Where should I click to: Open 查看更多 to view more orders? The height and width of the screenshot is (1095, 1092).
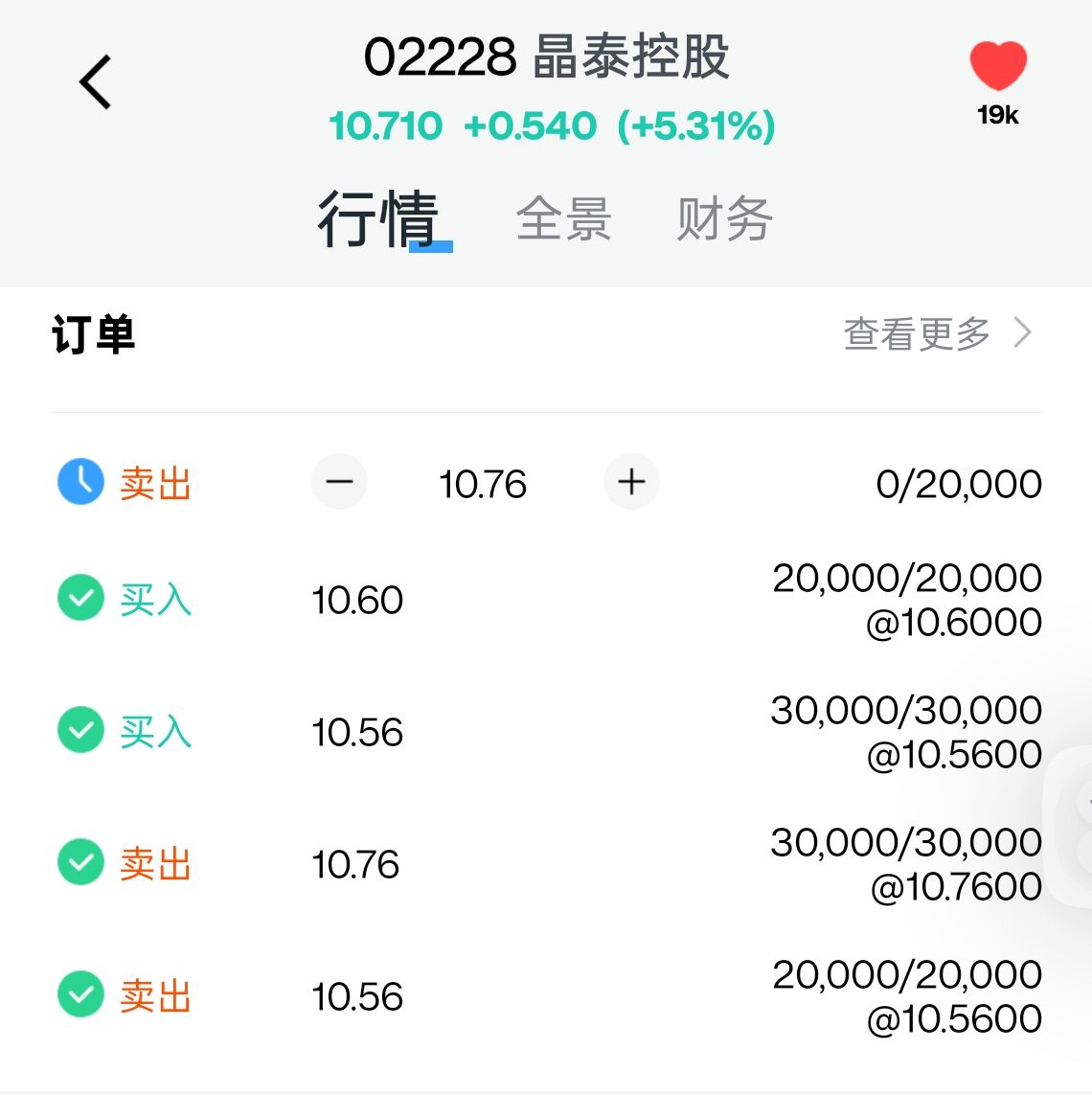coord(937,334)
